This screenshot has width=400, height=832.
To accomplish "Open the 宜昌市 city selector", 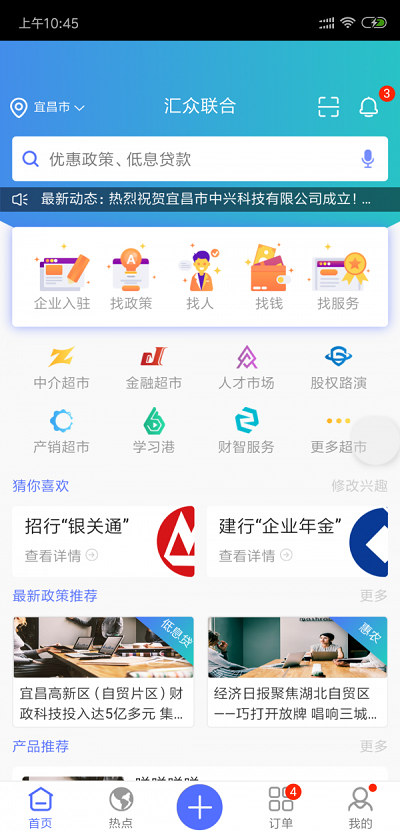I will point(48,108).
